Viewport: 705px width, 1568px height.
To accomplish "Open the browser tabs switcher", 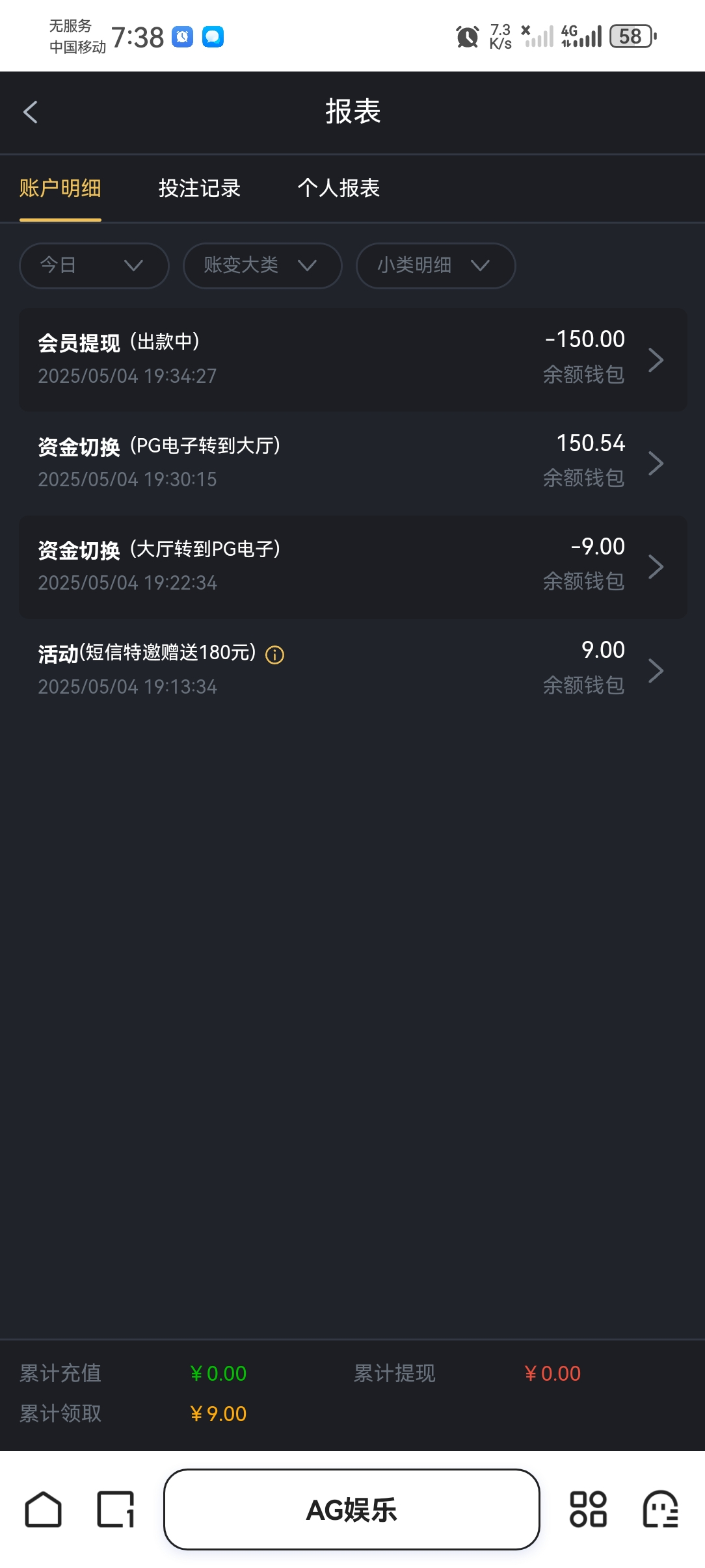I will click(x=116, y=1509).
